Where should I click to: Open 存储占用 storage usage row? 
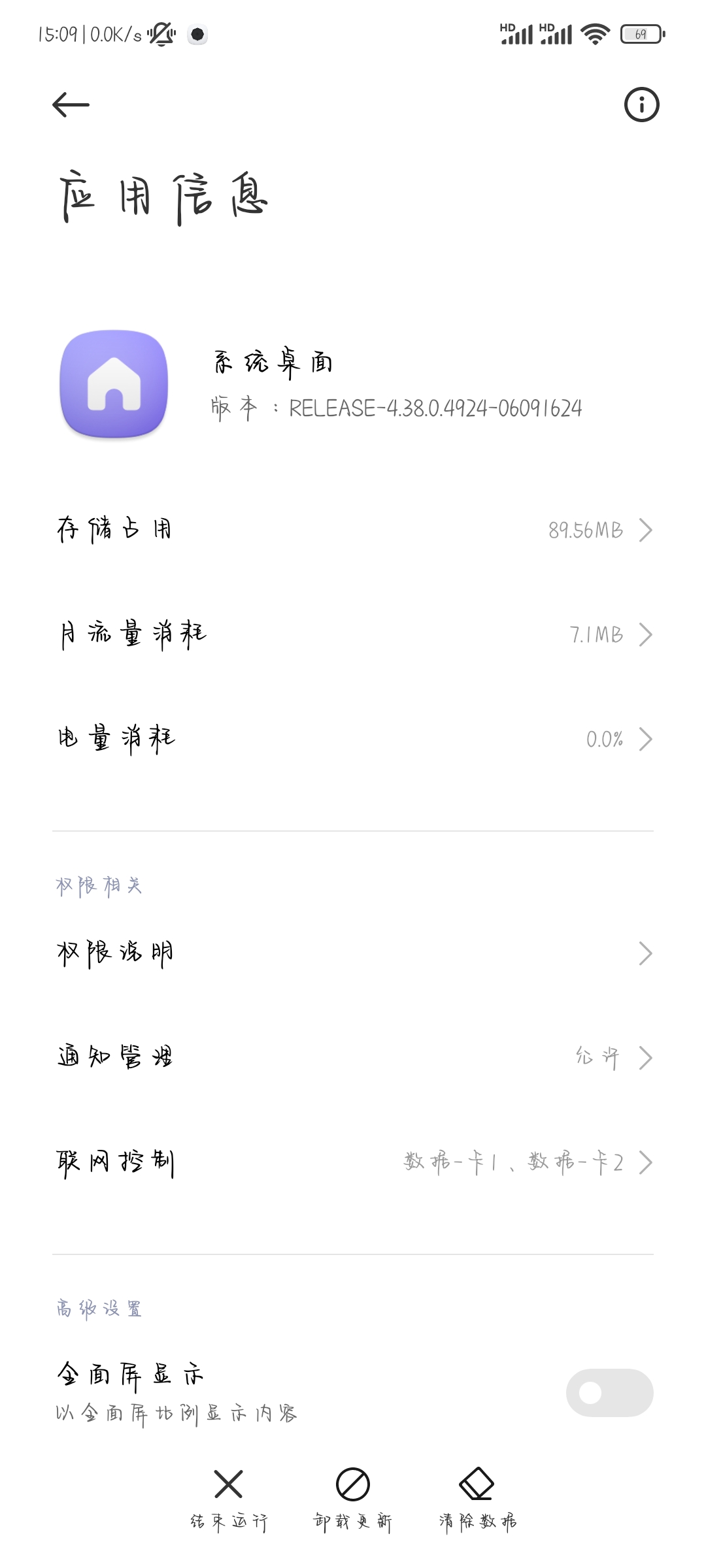[353, 530]
